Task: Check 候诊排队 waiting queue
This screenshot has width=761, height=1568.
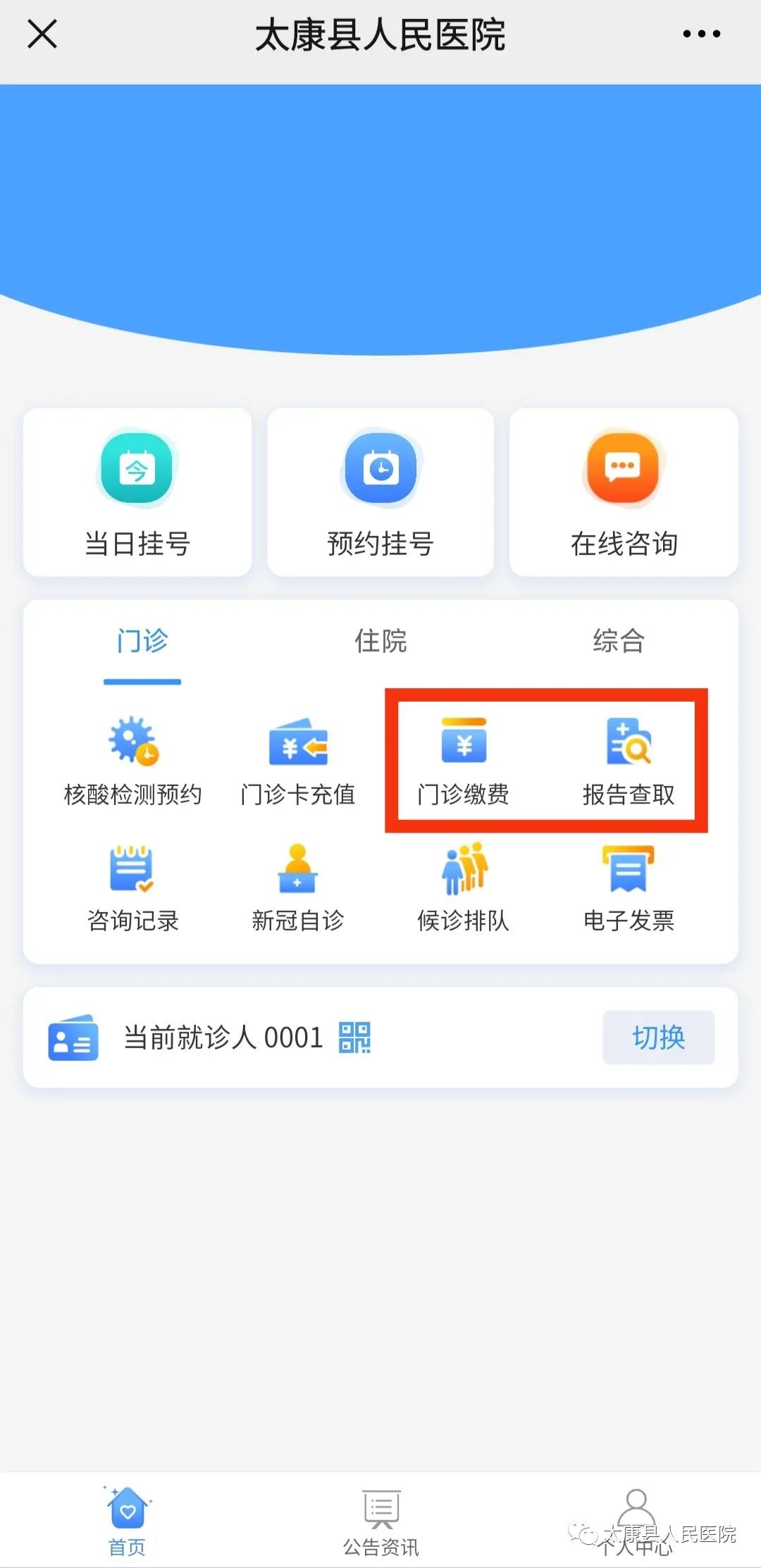Action: (x=464, y=888)
